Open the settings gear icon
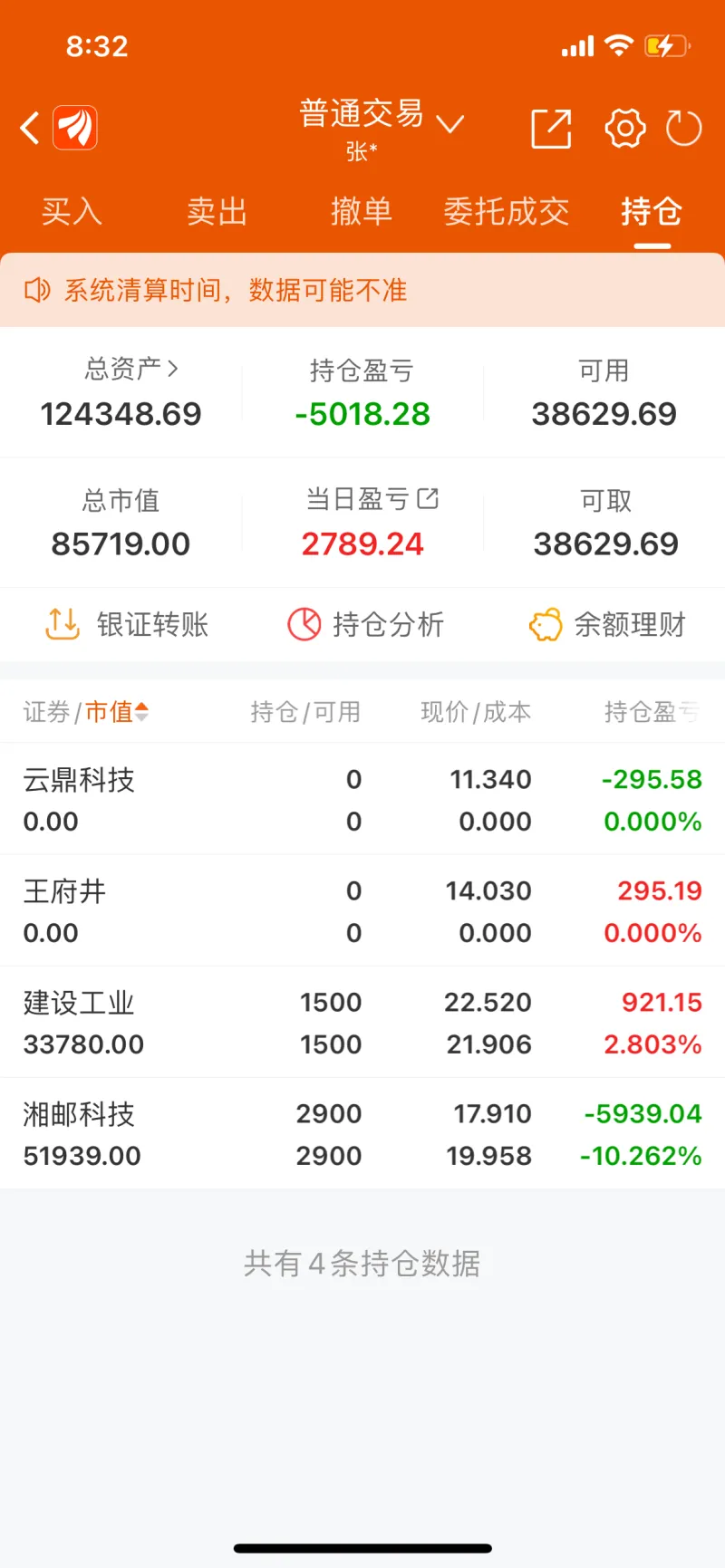The image size is (725, 1568). 625,128
